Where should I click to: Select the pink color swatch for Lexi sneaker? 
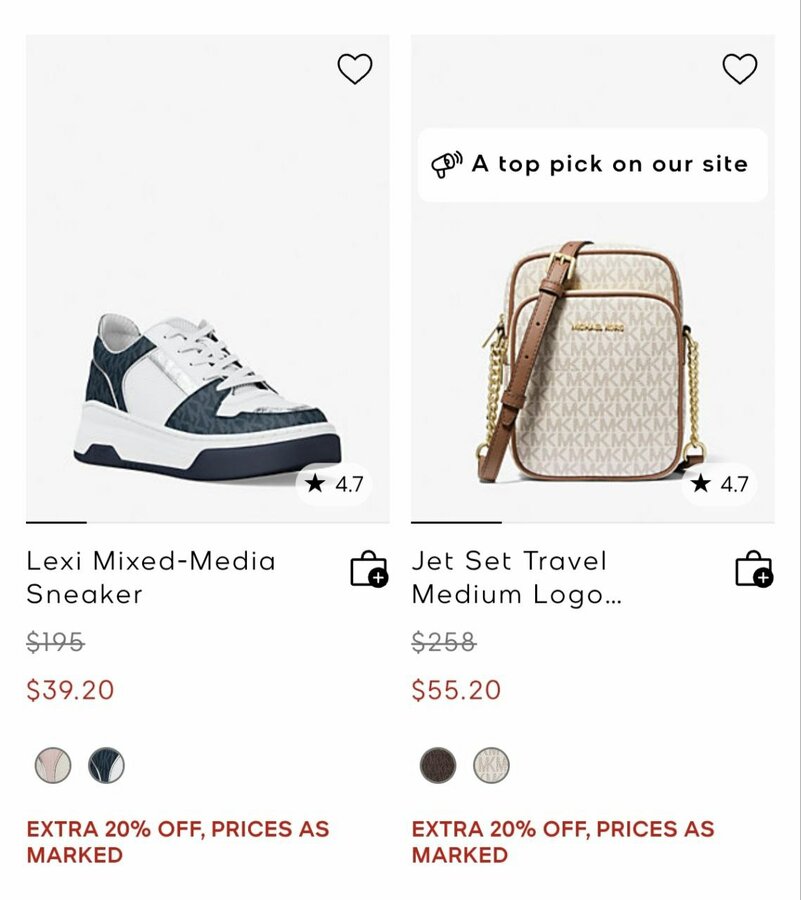(53, 766)
